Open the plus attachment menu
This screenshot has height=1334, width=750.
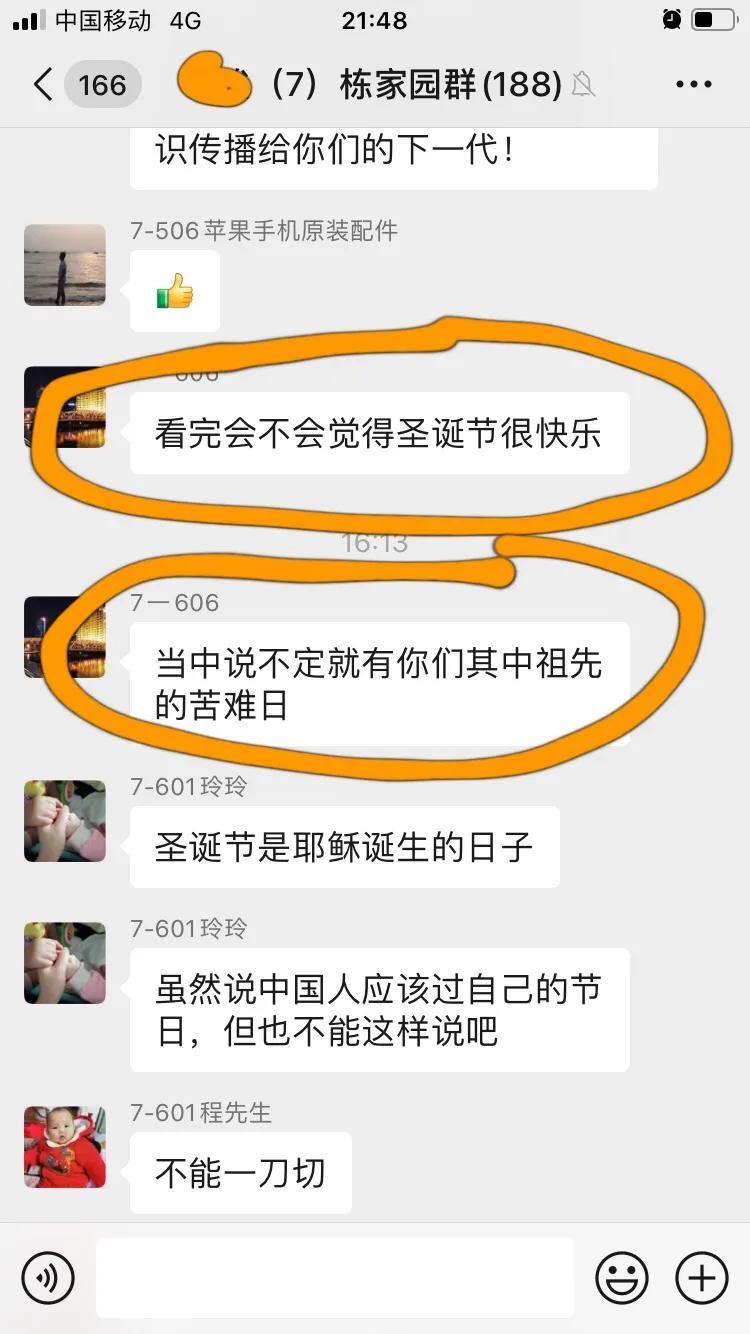tap(701, 1277)
